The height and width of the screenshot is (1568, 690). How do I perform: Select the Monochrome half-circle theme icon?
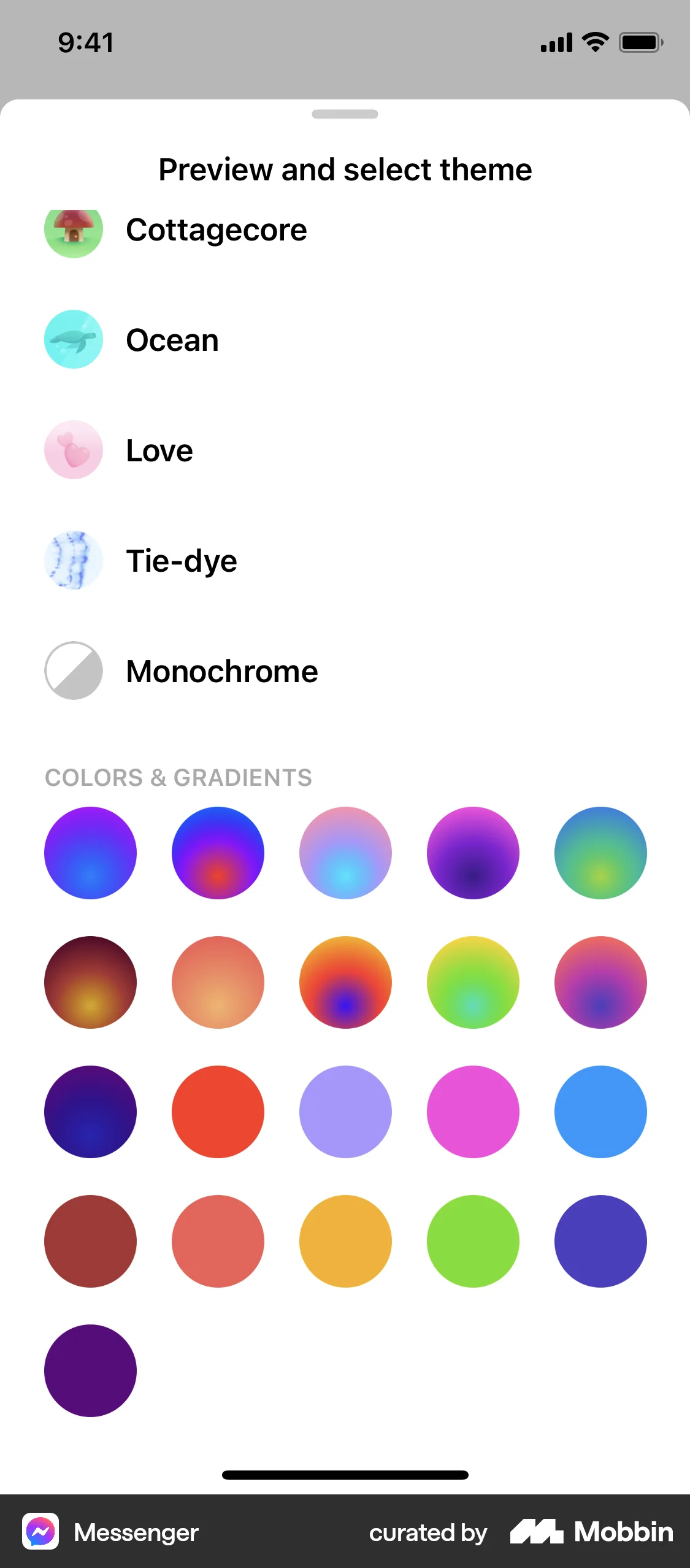74,671
